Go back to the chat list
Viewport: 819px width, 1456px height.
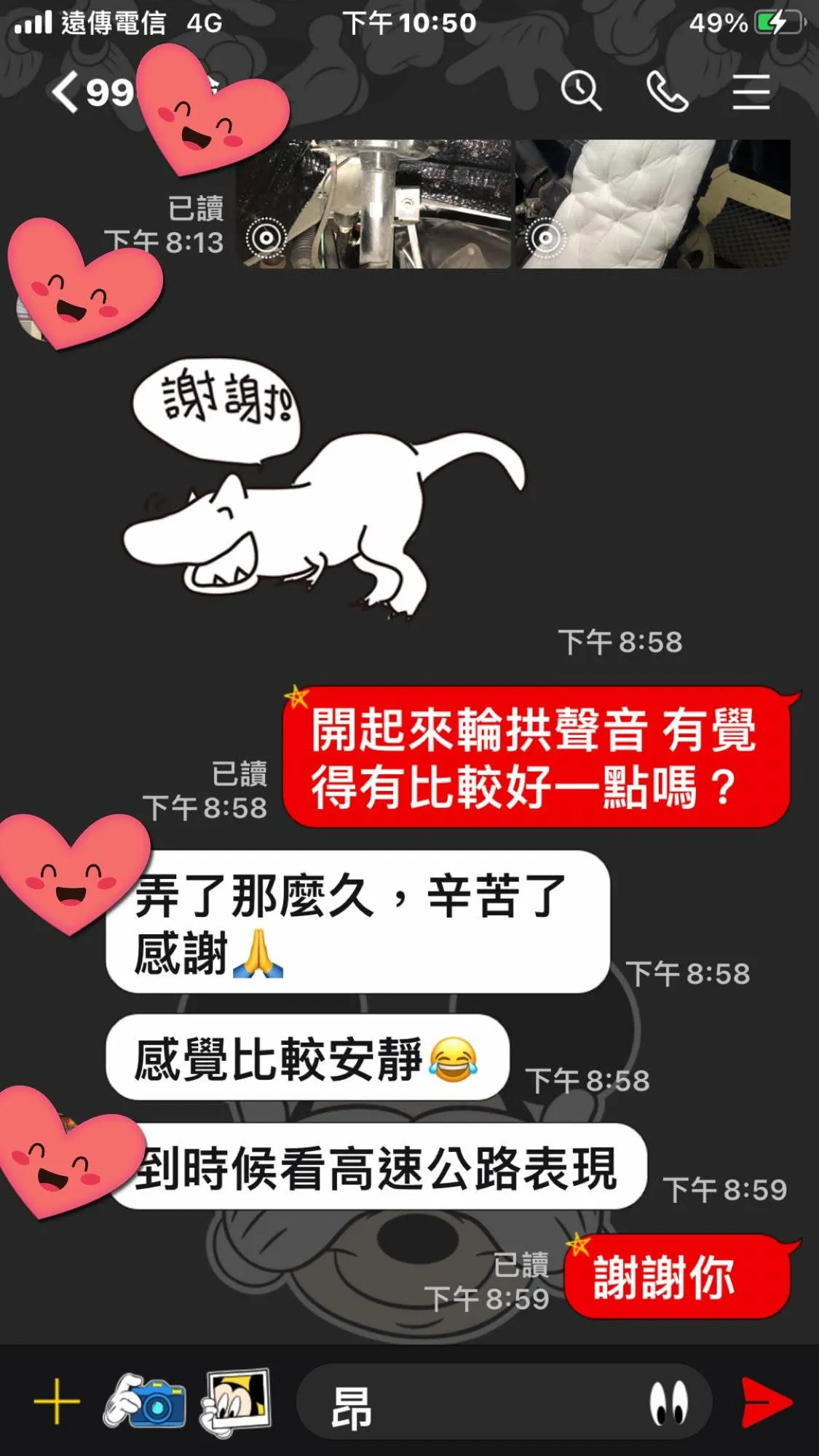click(67, 93)
